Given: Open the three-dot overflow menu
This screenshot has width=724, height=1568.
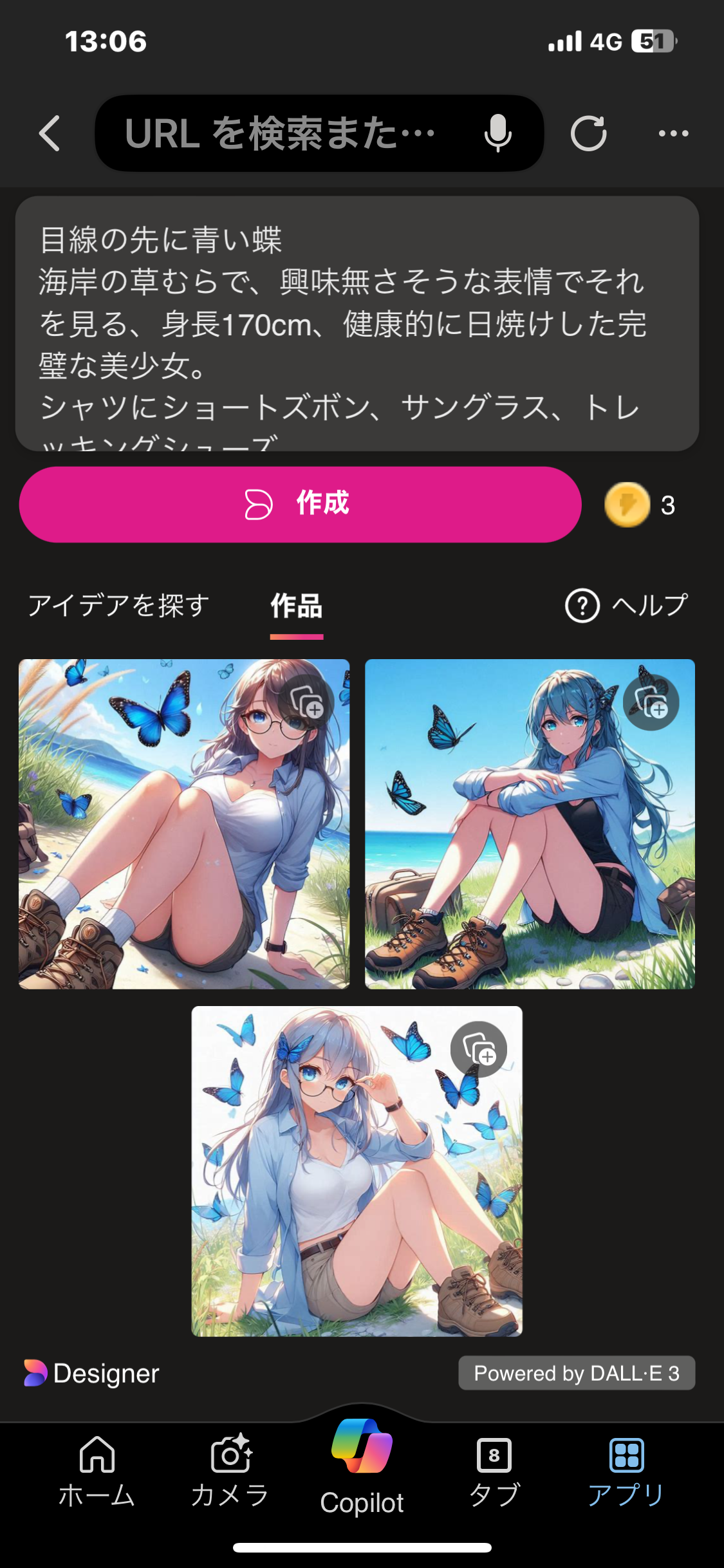Looking at the screenshot, I should pos(673,133).
